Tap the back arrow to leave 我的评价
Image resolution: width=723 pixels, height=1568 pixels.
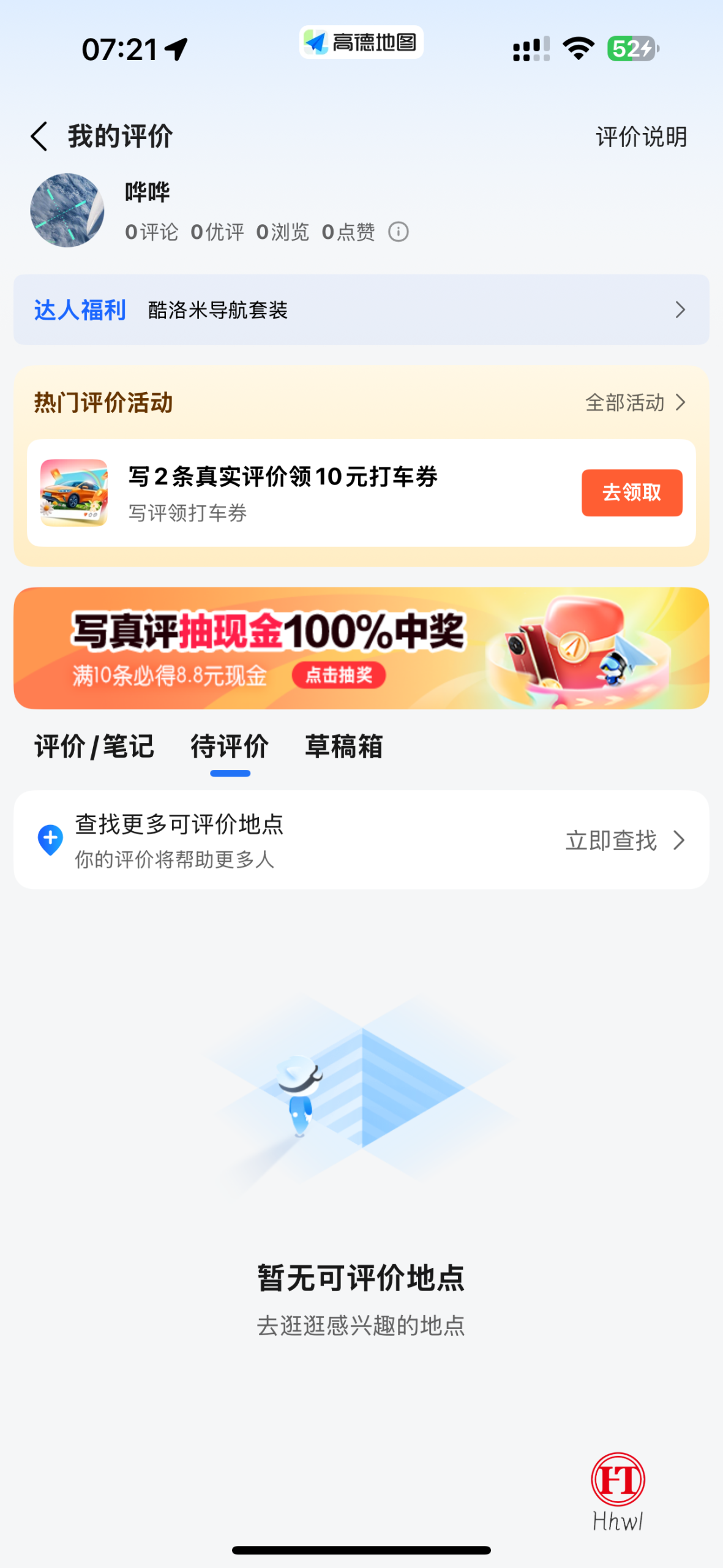(x=40, y=137)
